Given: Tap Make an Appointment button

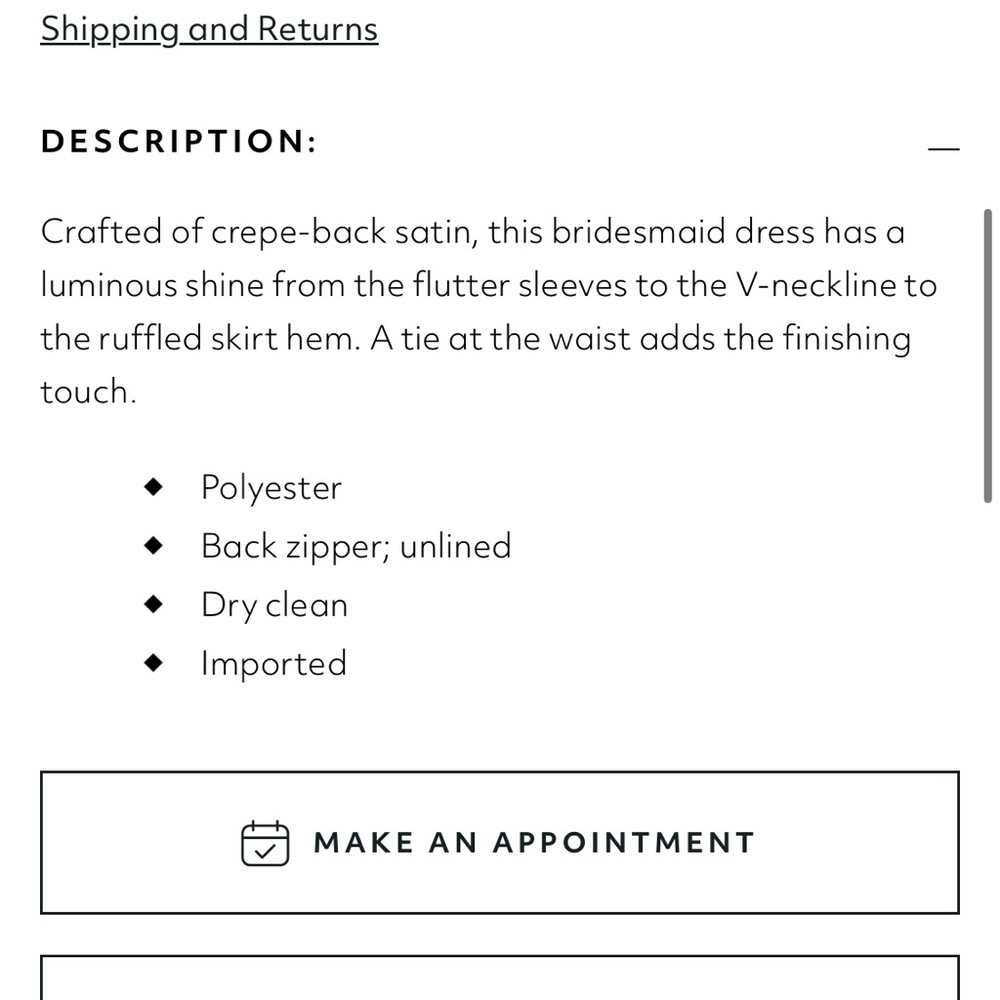Looking at the screenshot, I should [x=499, y=842].
